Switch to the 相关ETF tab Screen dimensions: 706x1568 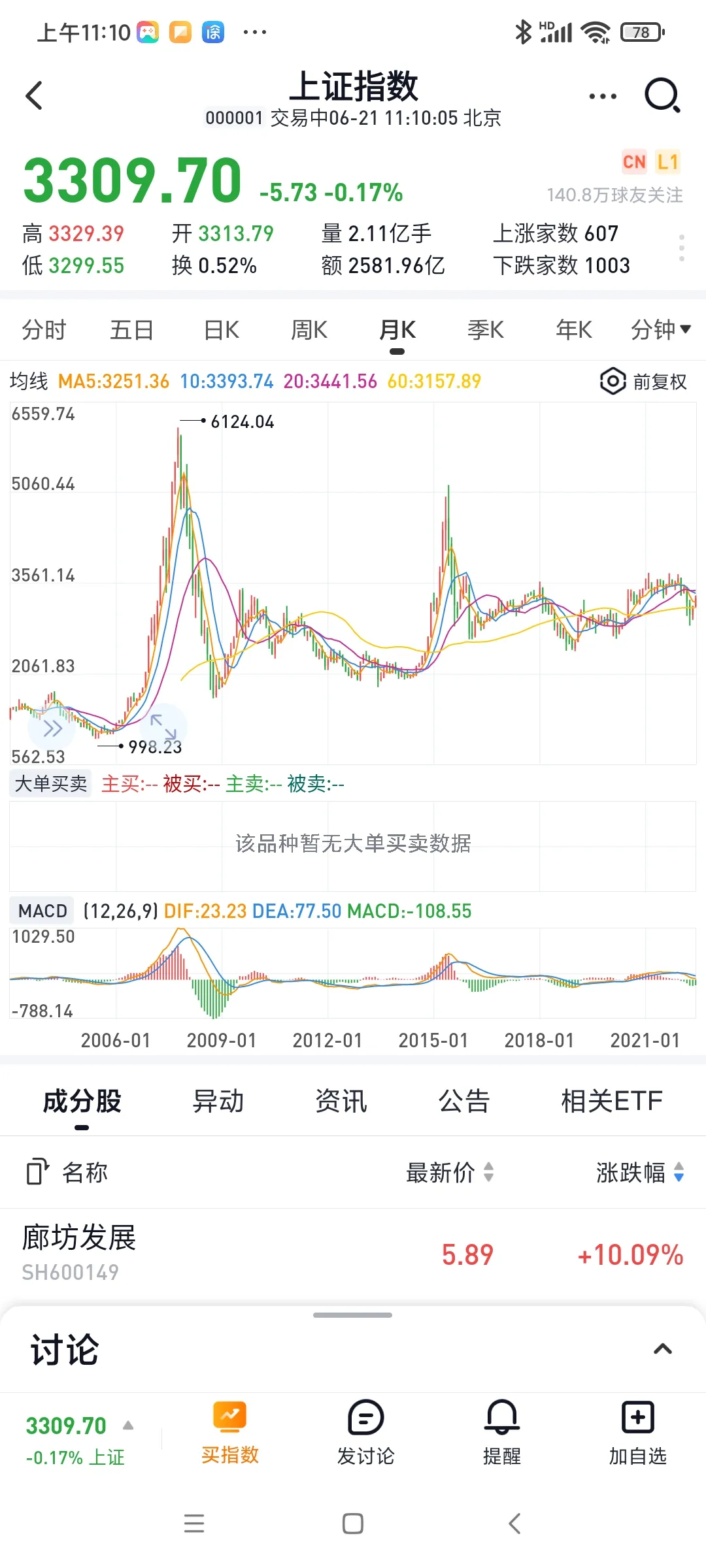pyautogui.click(x=612, y=1101)
